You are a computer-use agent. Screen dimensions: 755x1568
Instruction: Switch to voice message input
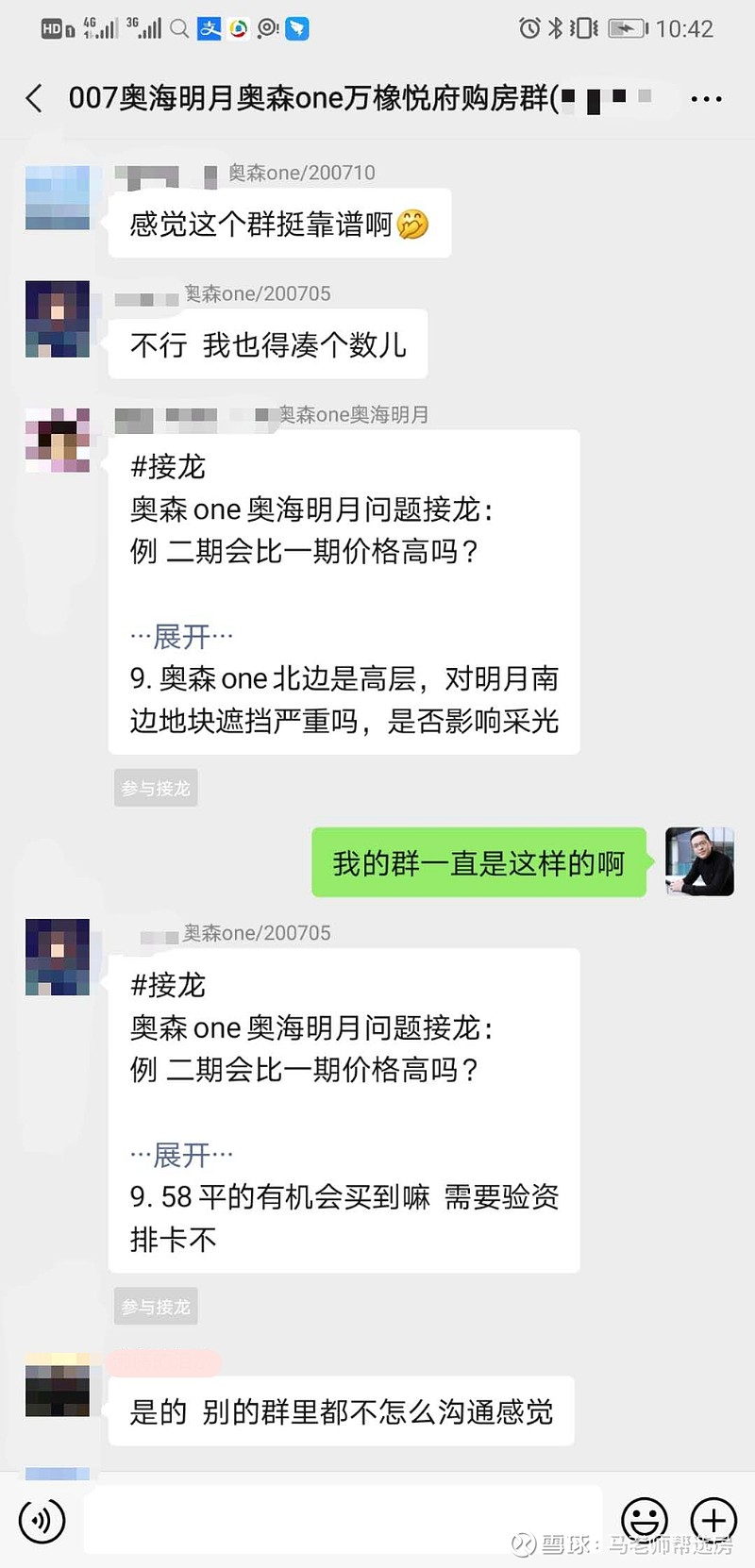click(x=42, y=1520)
